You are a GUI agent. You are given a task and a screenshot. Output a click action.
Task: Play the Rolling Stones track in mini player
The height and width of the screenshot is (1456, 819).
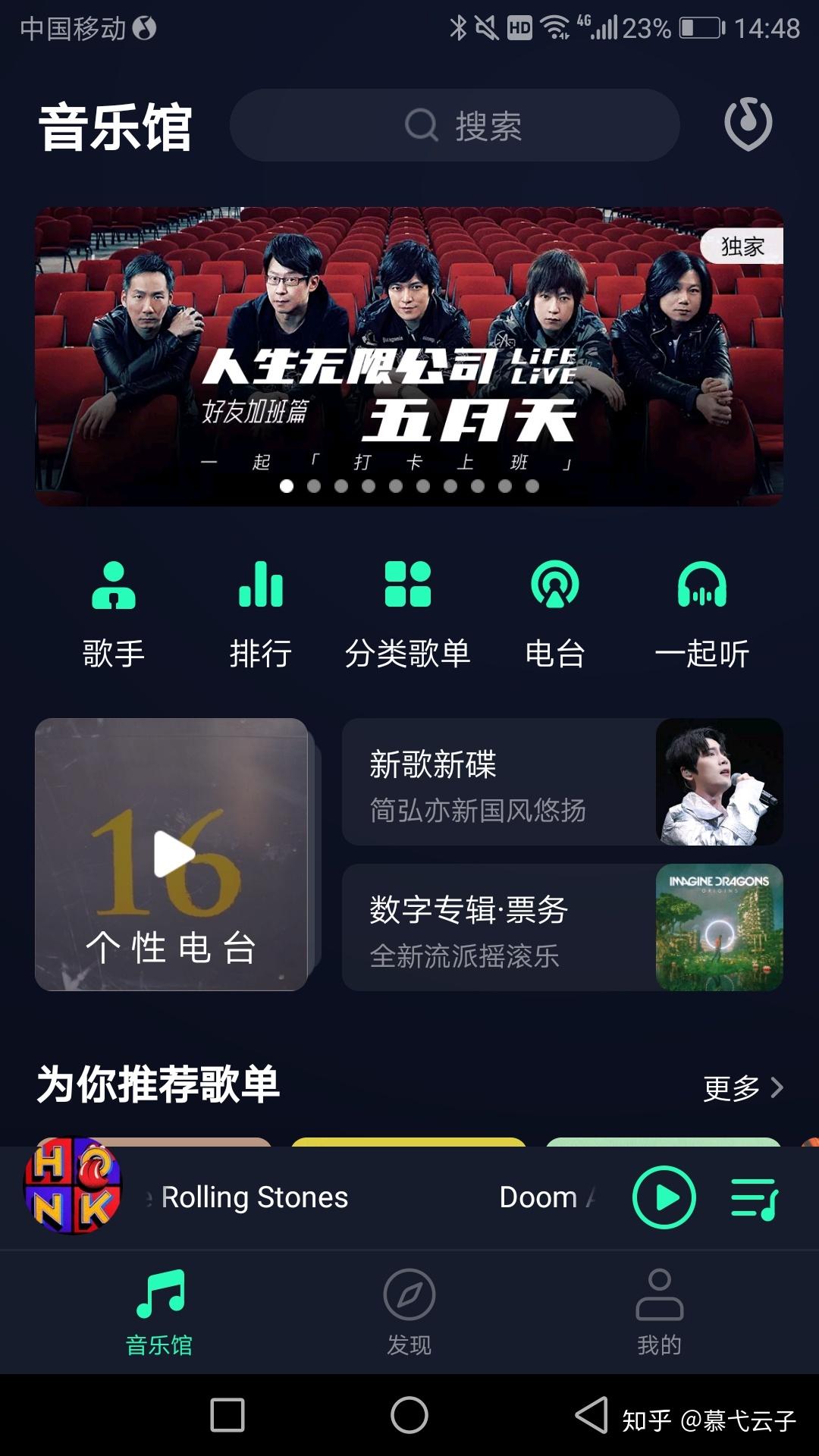664,1197
